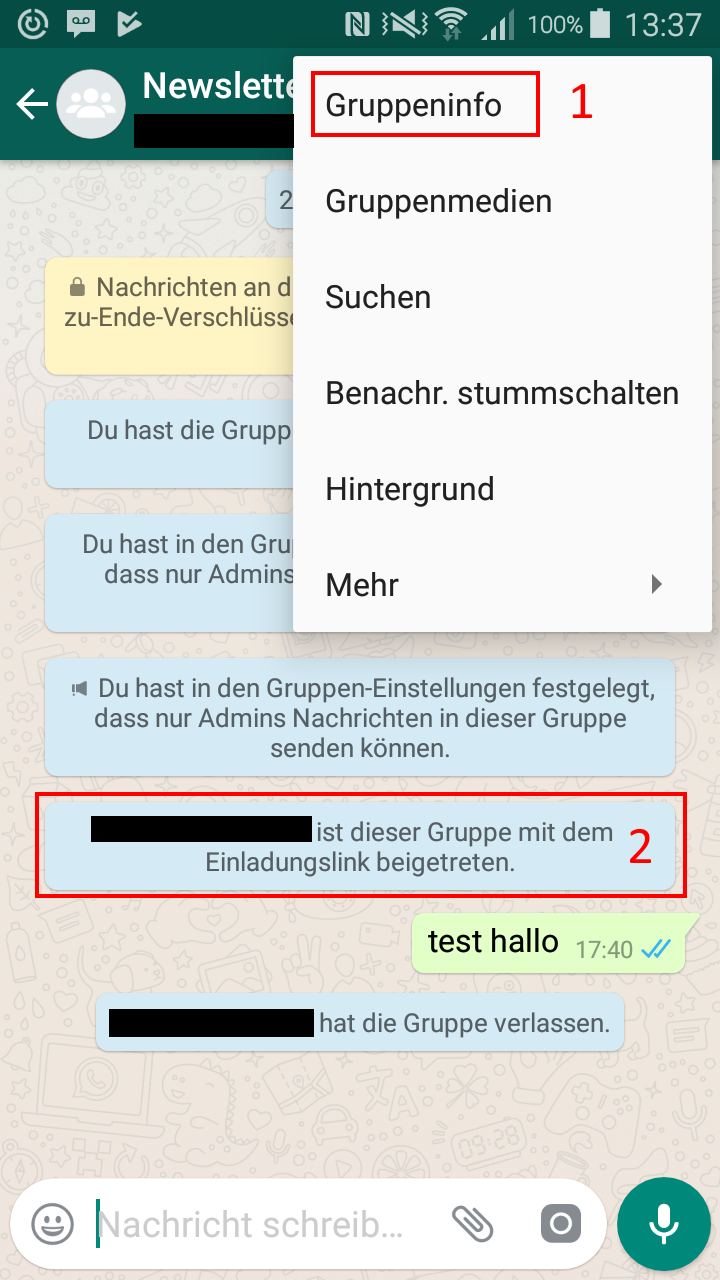Open the emoji picker

[x=53, y=1223]
